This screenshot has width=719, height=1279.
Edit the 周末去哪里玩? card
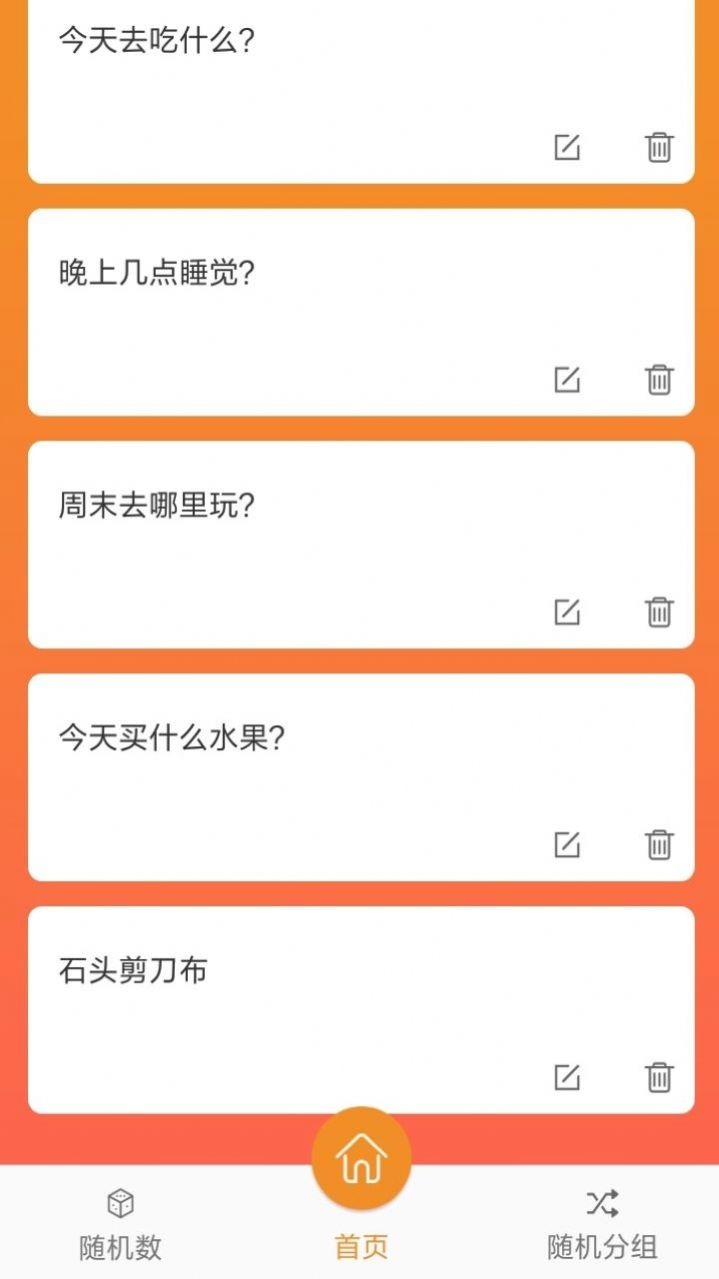[x=567, y=611]
